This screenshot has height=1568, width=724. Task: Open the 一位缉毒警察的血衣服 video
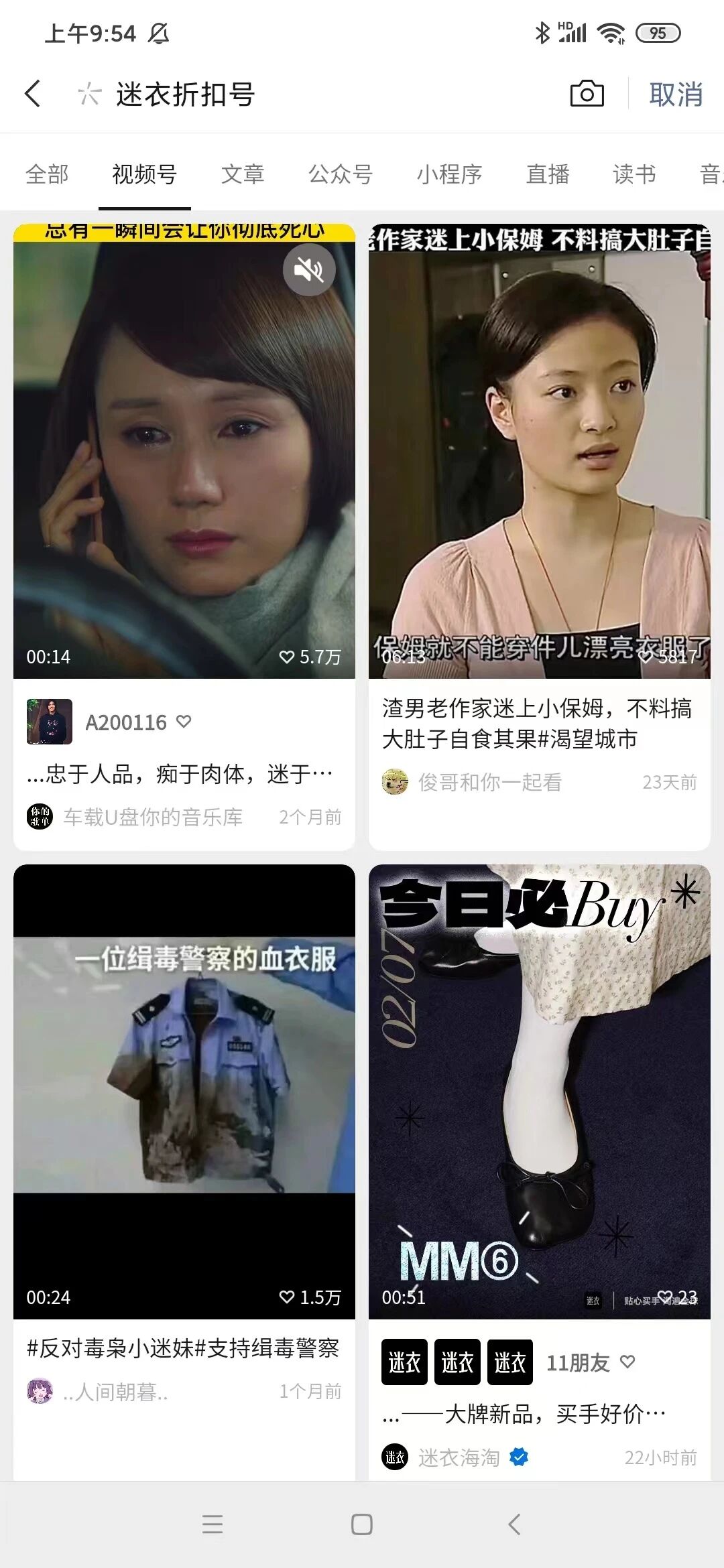184,1092
